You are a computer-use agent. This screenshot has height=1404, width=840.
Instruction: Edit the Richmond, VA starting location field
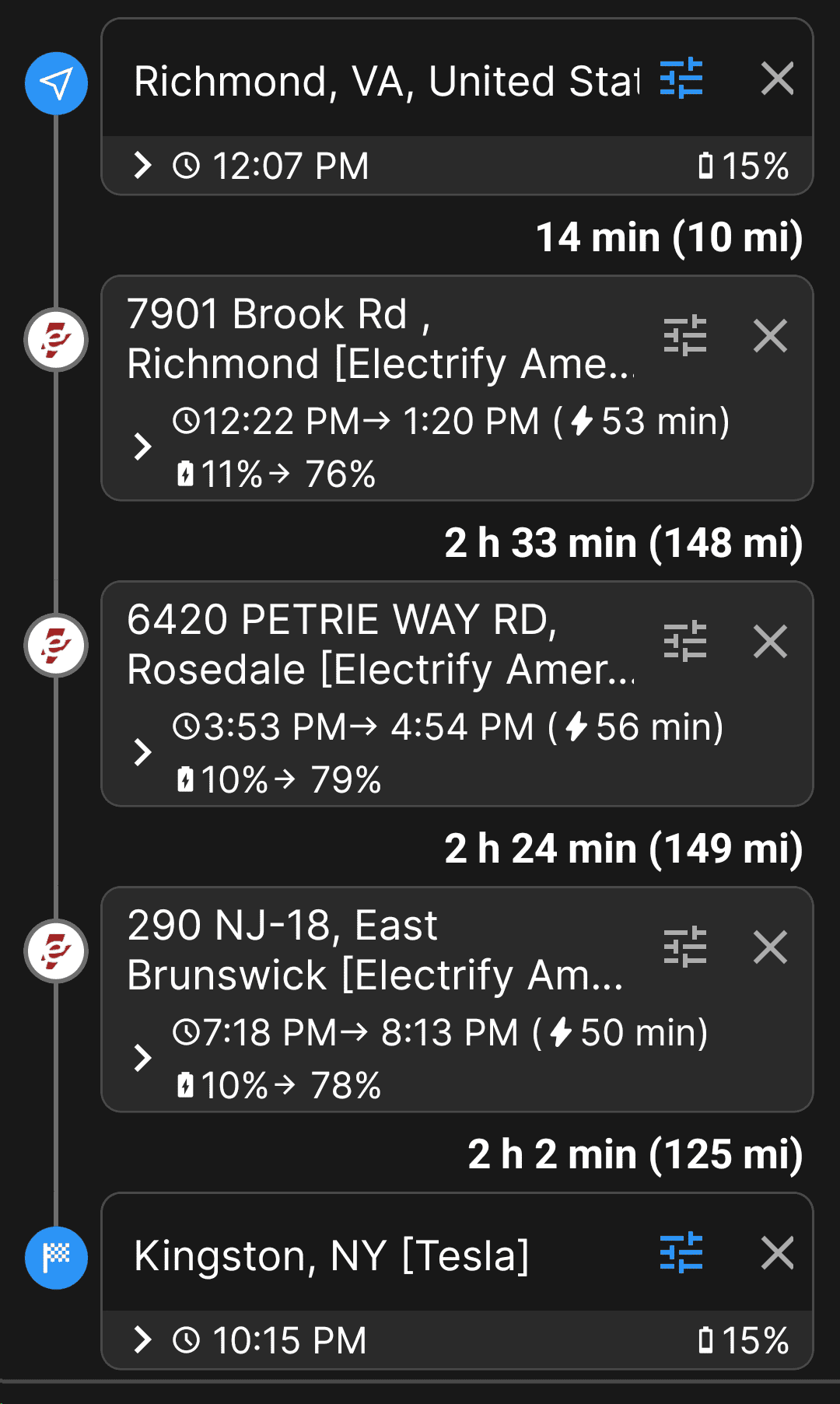[x=385, y=81]
